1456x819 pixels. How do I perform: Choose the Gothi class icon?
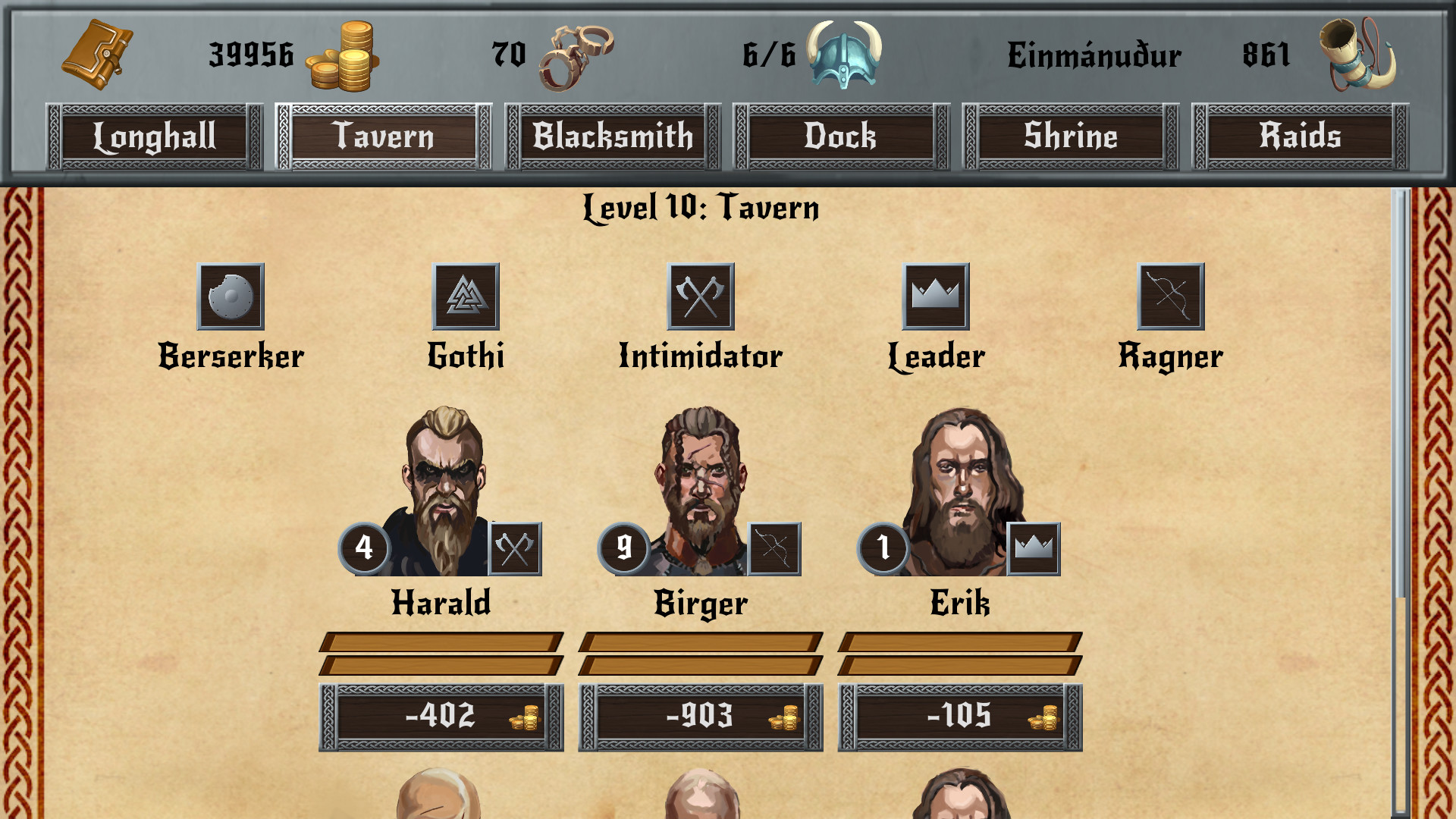click(466, 297)
